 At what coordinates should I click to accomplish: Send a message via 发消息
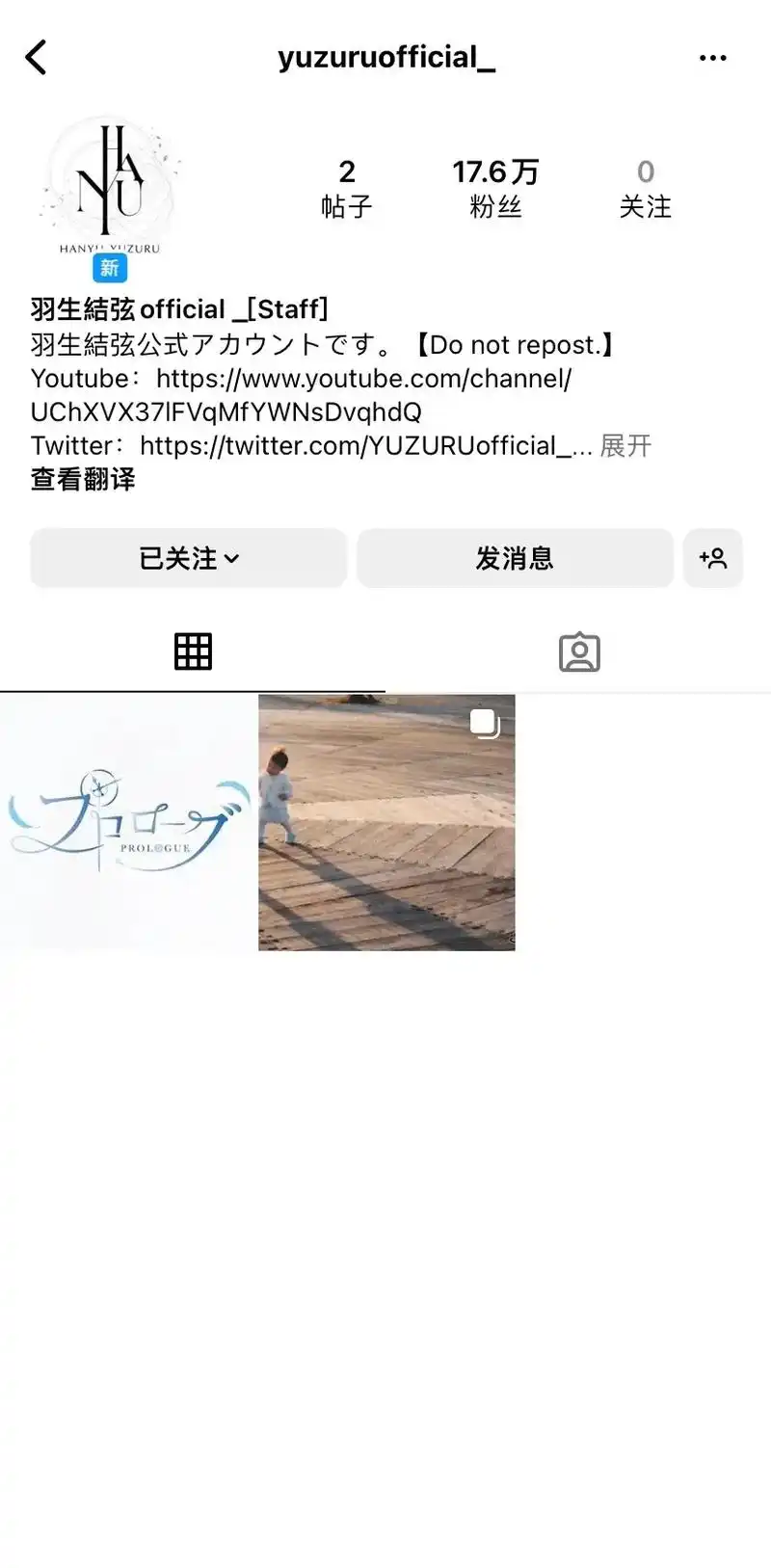[515, 558]
